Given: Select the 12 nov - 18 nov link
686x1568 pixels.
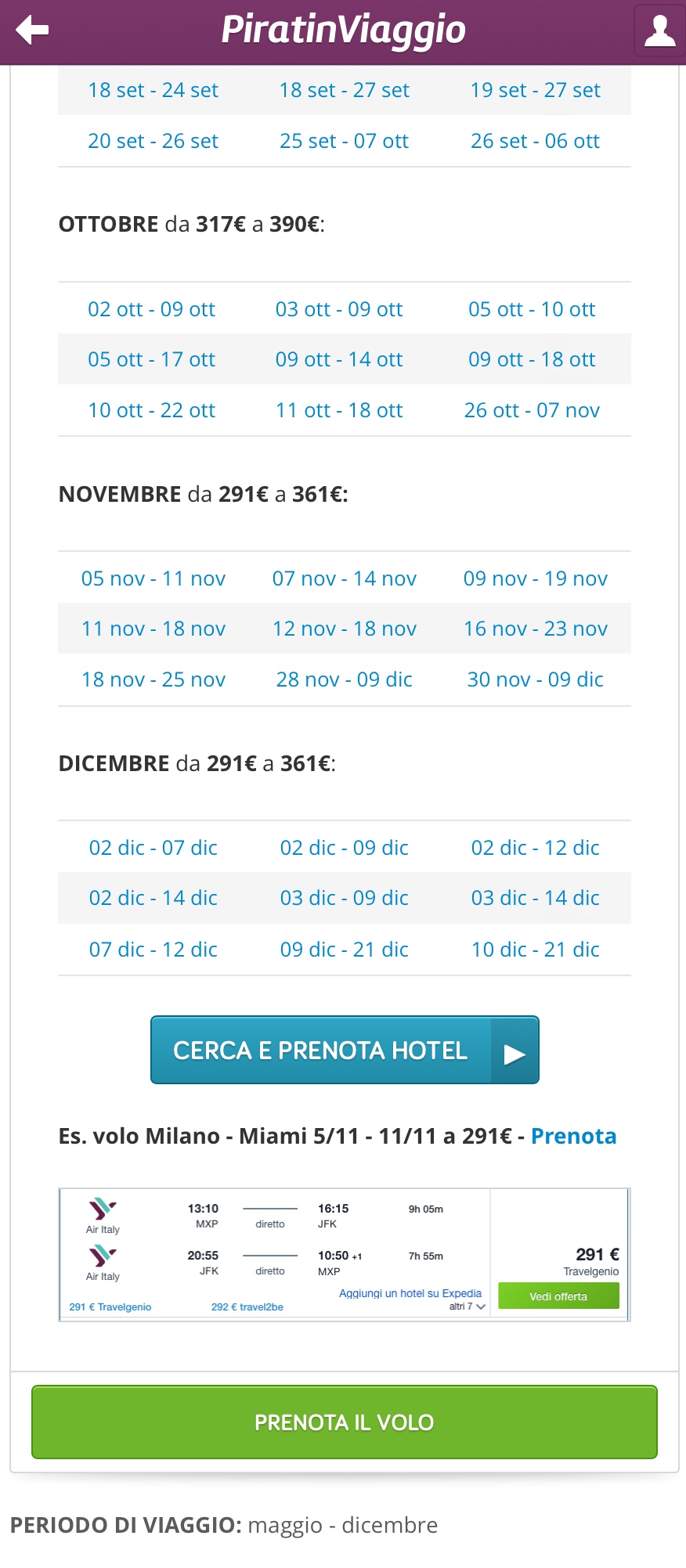Looking at the screenshot, I should coord(345,629).
